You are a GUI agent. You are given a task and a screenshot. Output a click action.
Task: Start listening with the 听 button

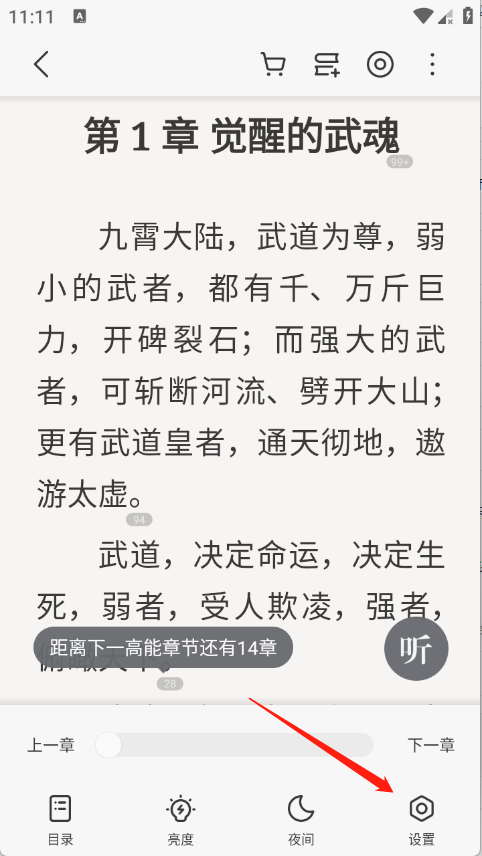click(x=416, y=650)
